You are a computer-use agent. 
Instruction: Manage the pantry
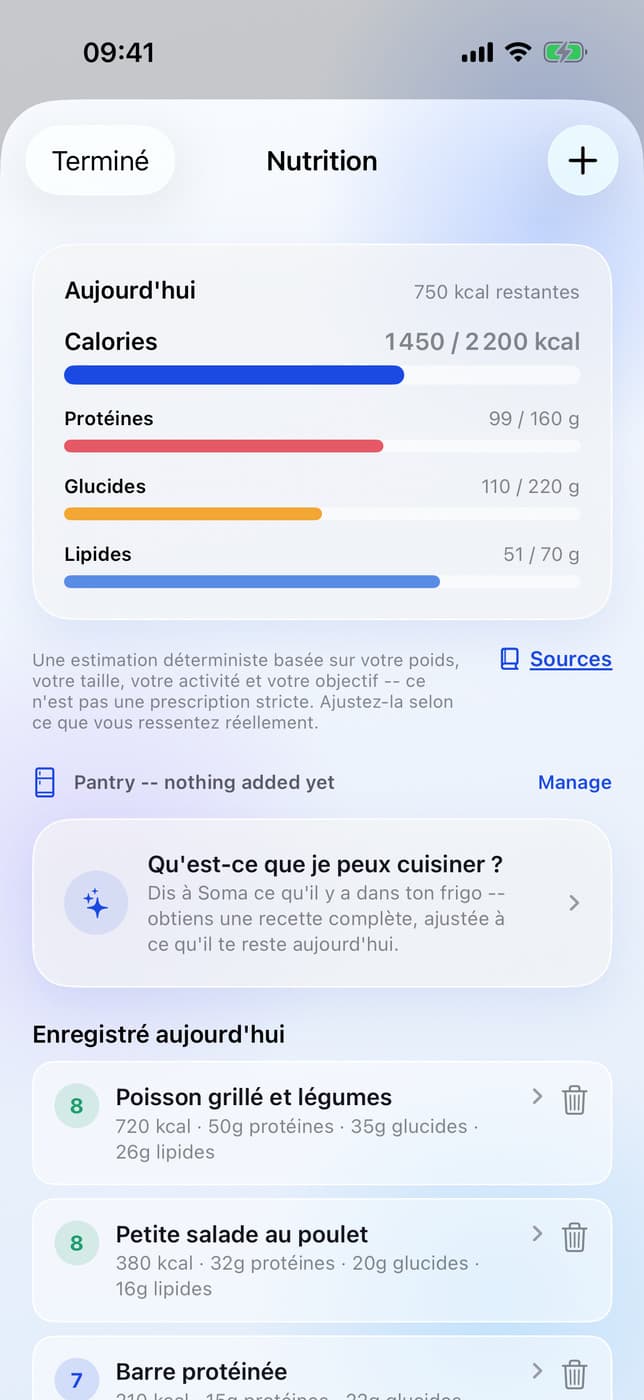[x=575, y=782]
